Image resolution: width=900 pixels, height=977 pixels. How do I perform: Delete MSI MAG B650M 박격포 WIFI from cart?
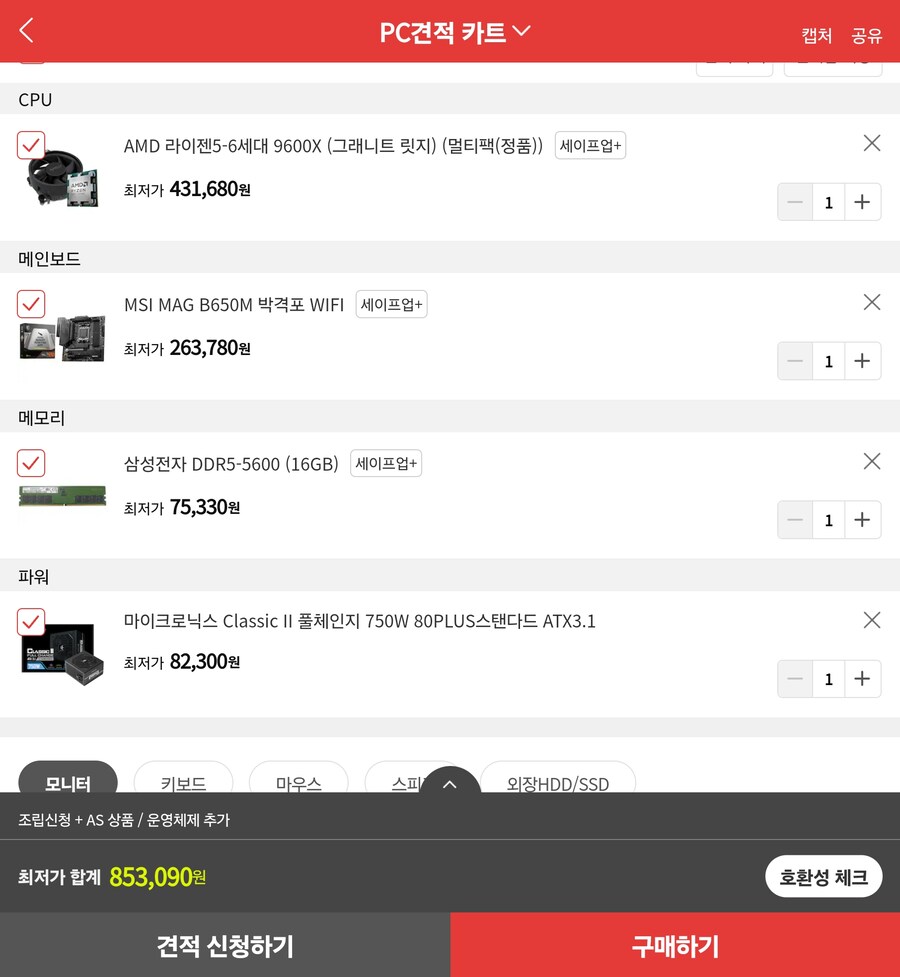[871, 302]
